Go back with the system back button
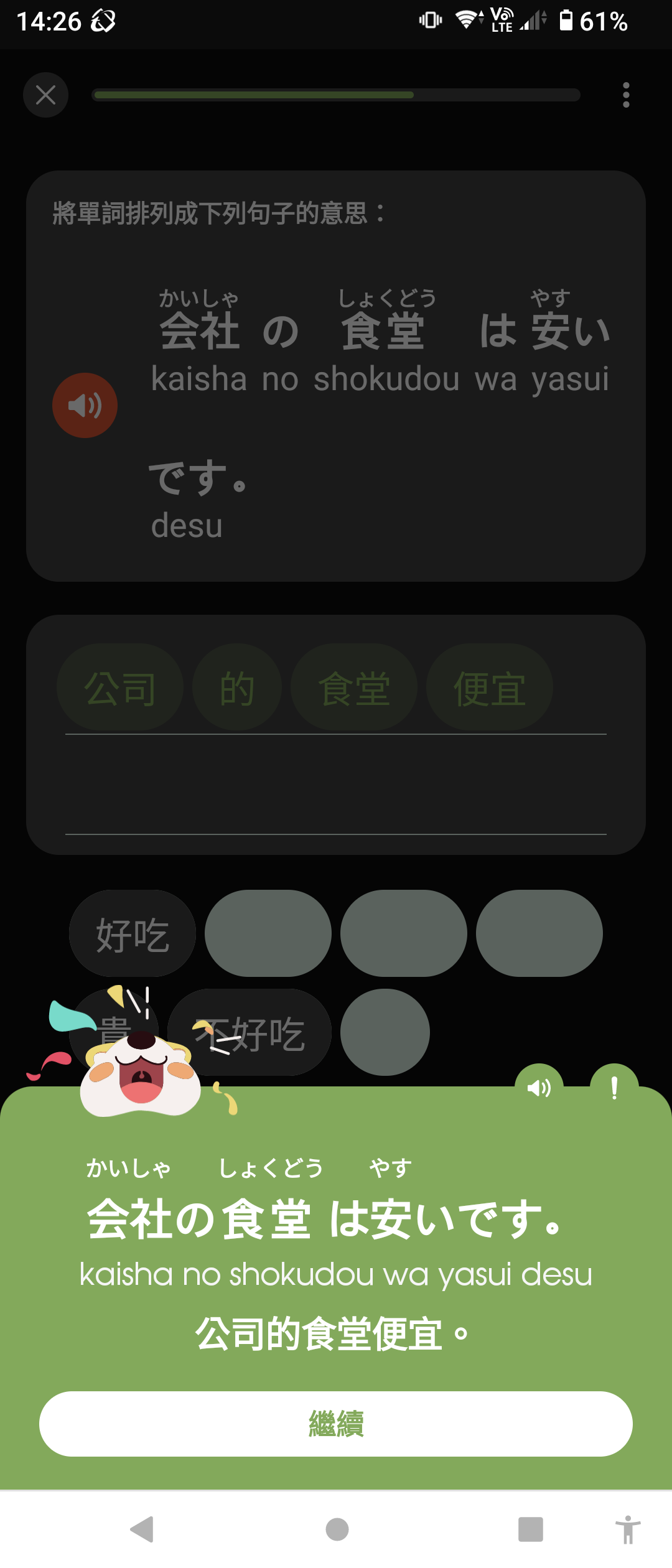This screenshot has width=672, height=1568. pyautogui.click(x=142, y=1529)
